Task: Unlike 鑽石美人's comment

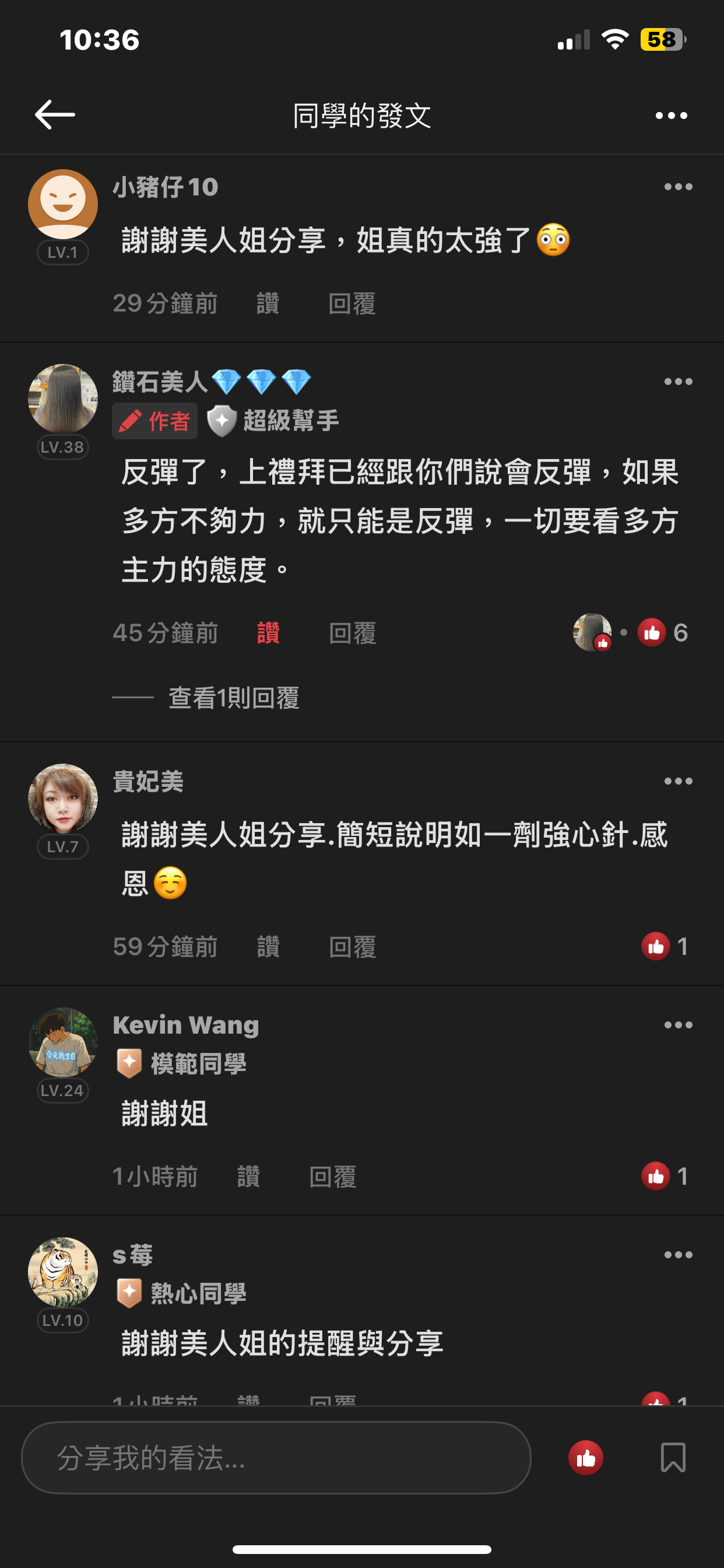Action: coord(268,633)
